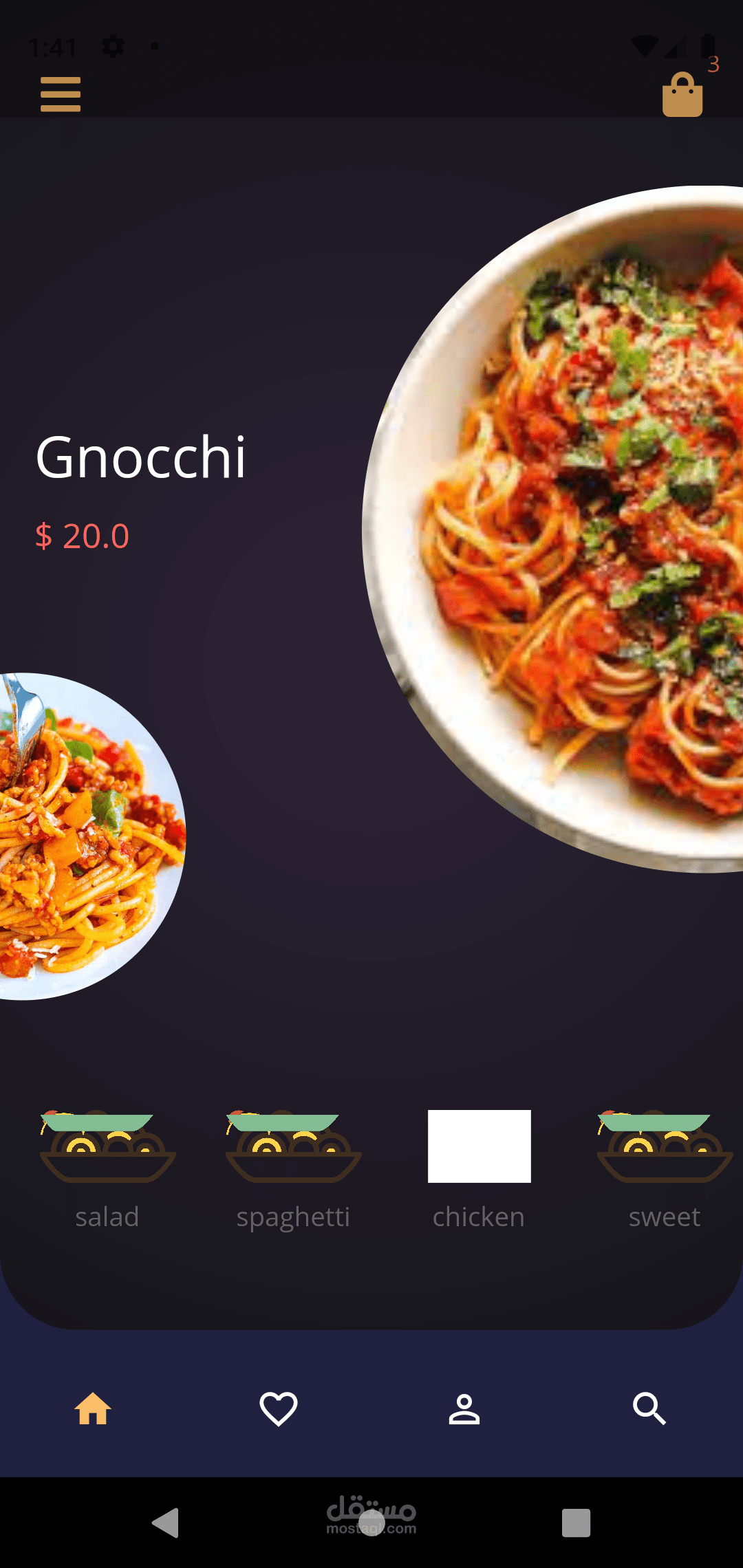Open the shopping bag cart

pos(682,96)
